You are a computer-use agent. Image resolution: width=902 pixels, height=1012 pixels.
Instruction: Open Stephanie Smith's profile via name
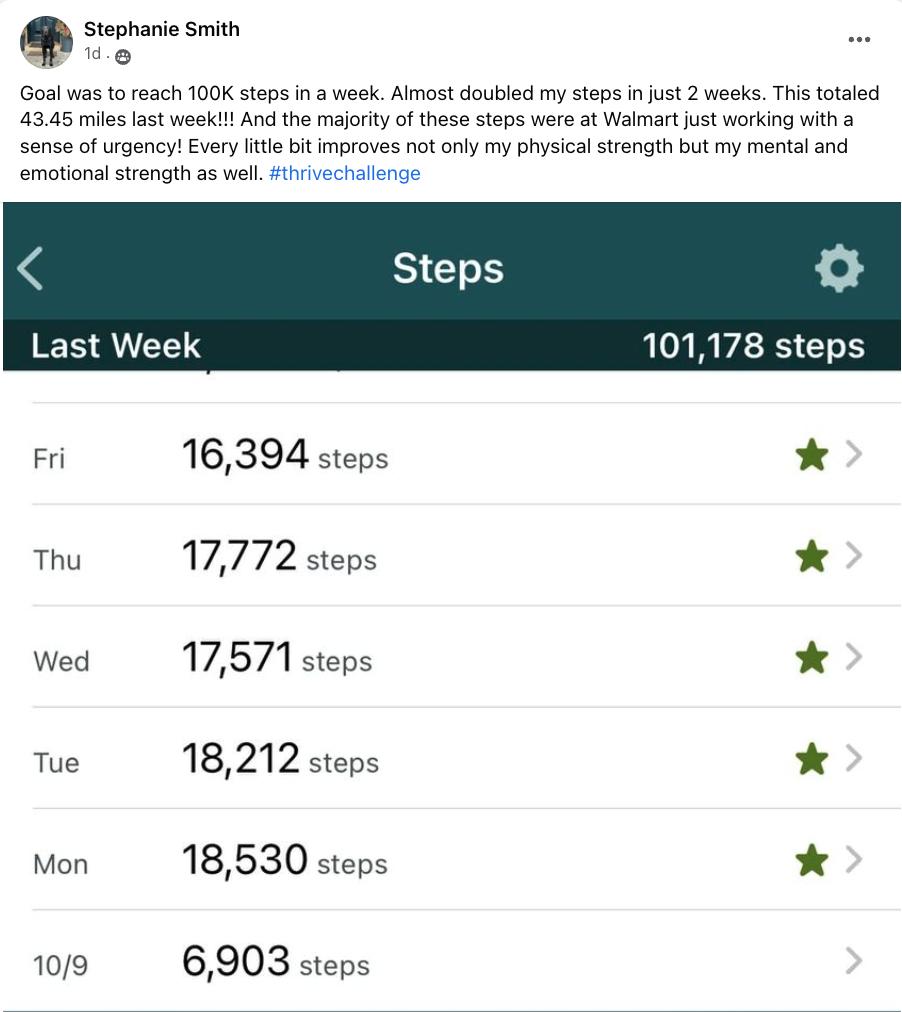(161, 29)
